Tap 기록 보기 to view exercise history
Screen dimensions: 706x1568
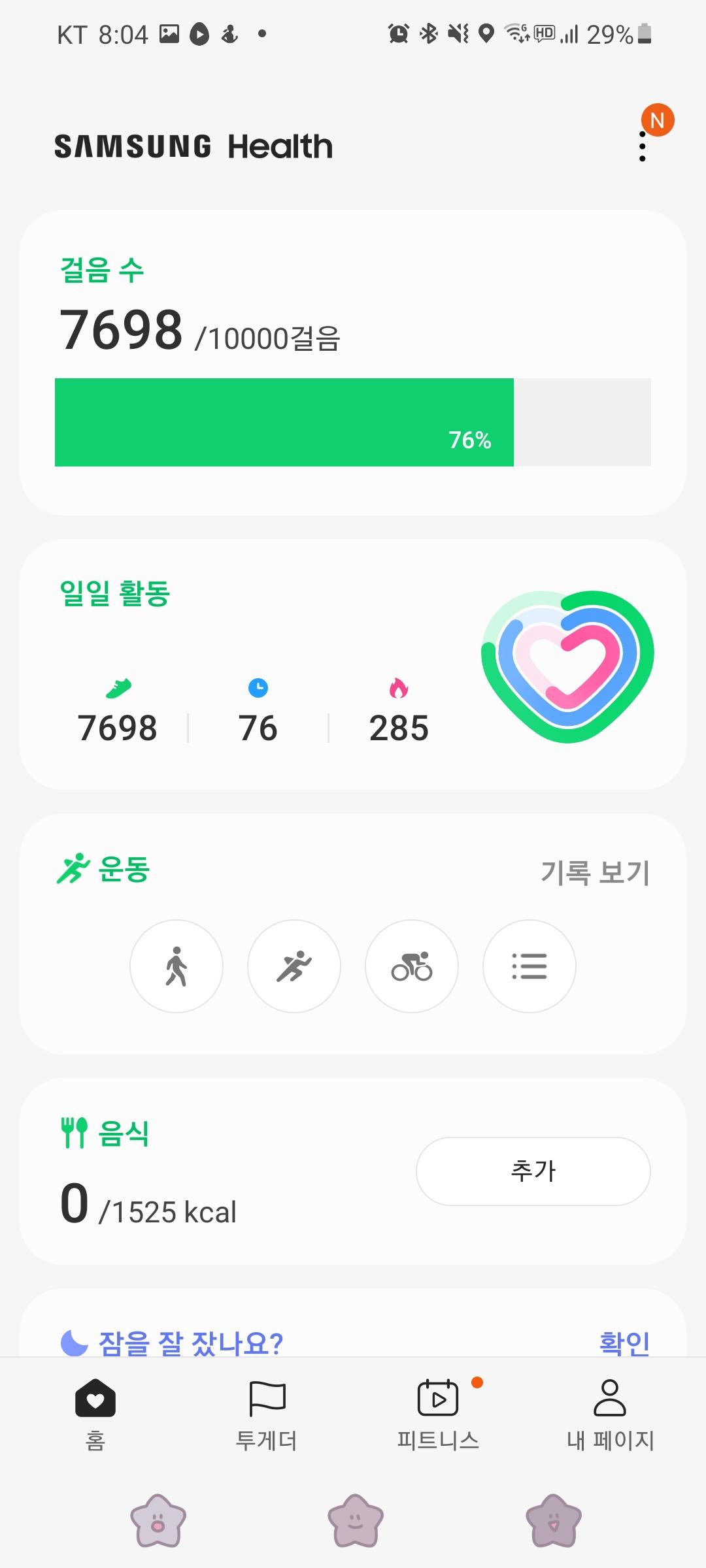click(595, 872)
